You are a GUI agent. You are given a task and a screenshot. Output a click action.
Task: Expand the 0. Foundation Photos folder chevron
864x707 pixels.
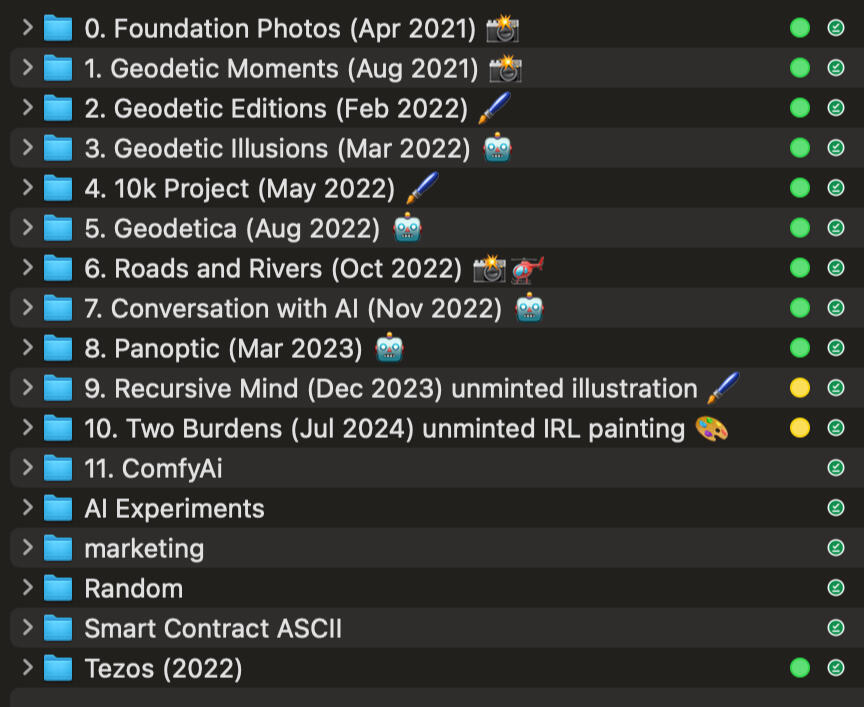(27, 28)
